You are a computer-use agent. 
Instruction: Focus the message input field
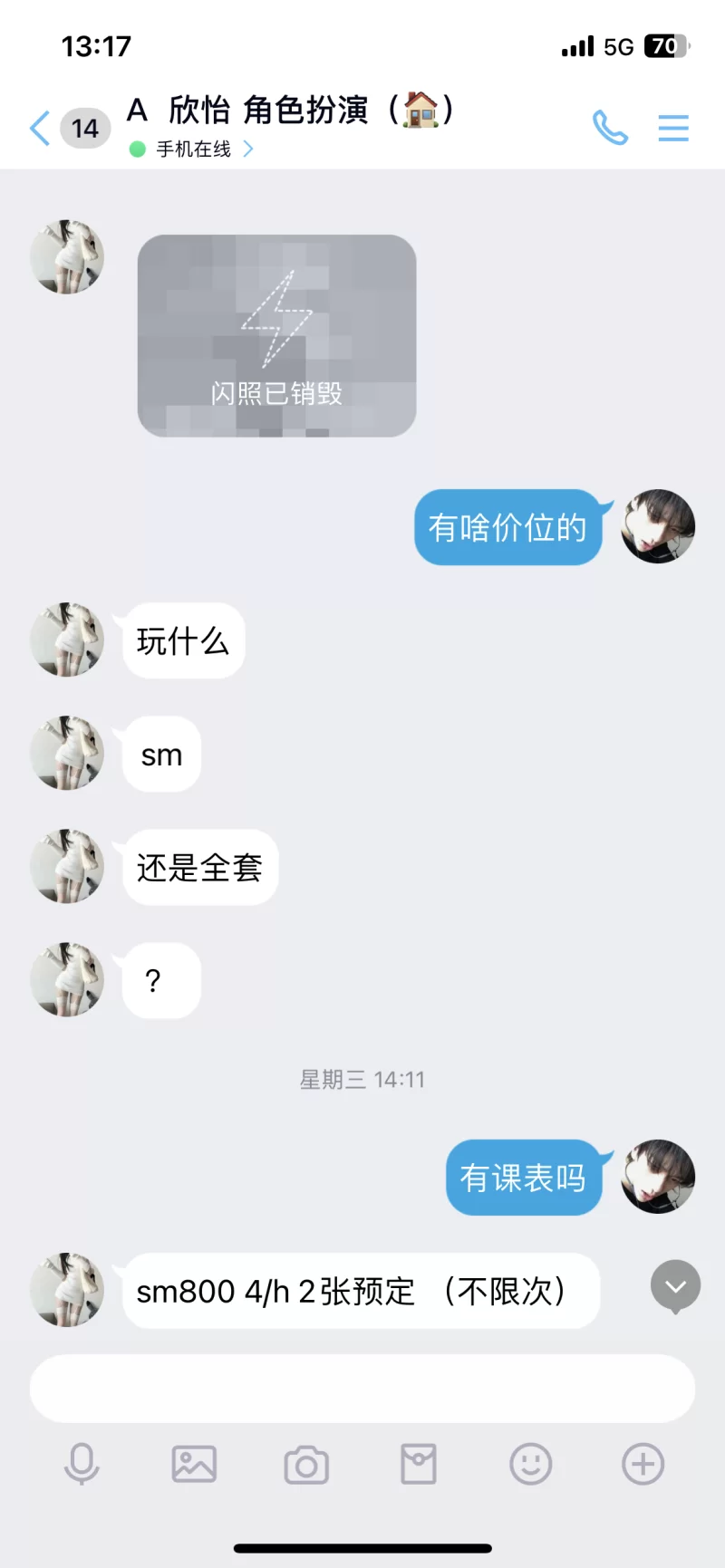(362, 1389)
